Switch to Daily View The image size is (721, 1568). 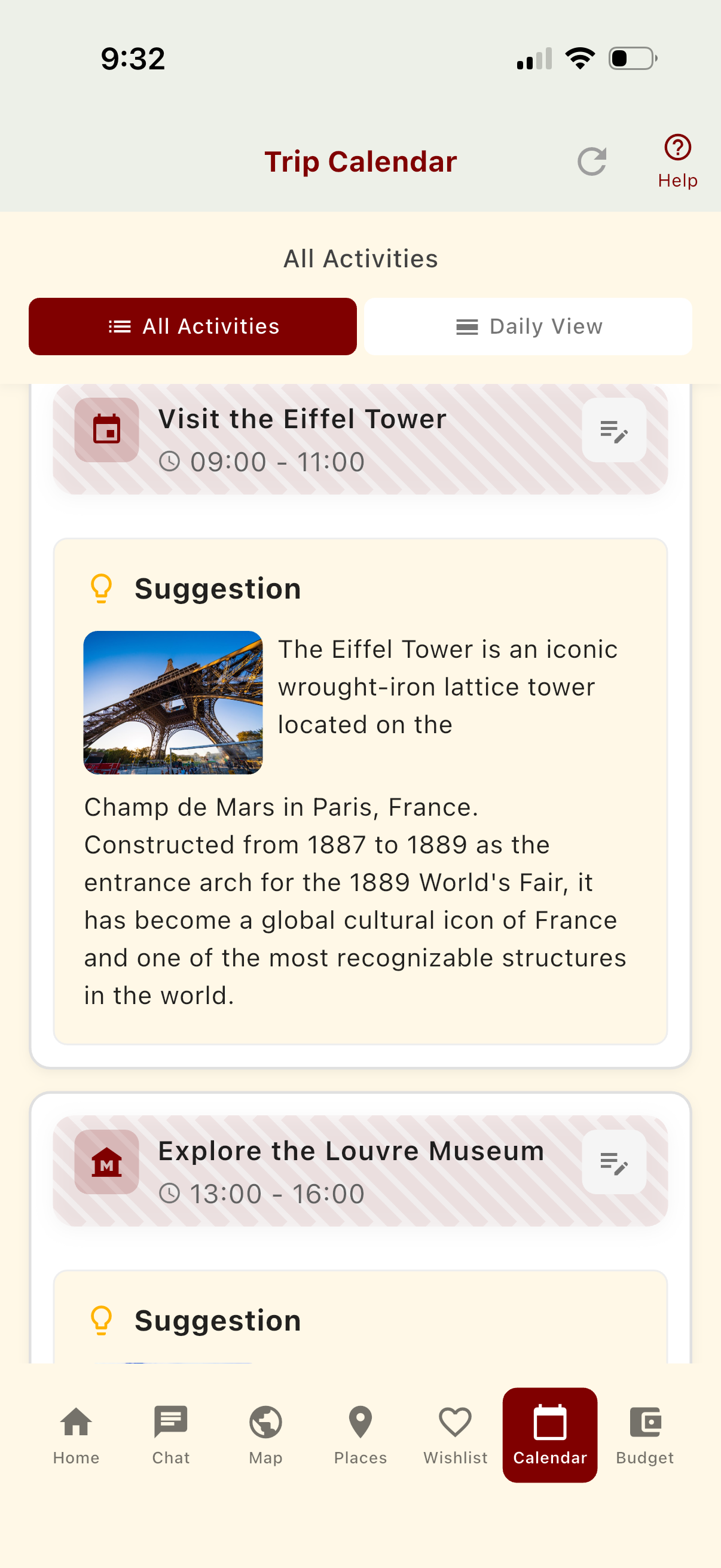point(527,327)
